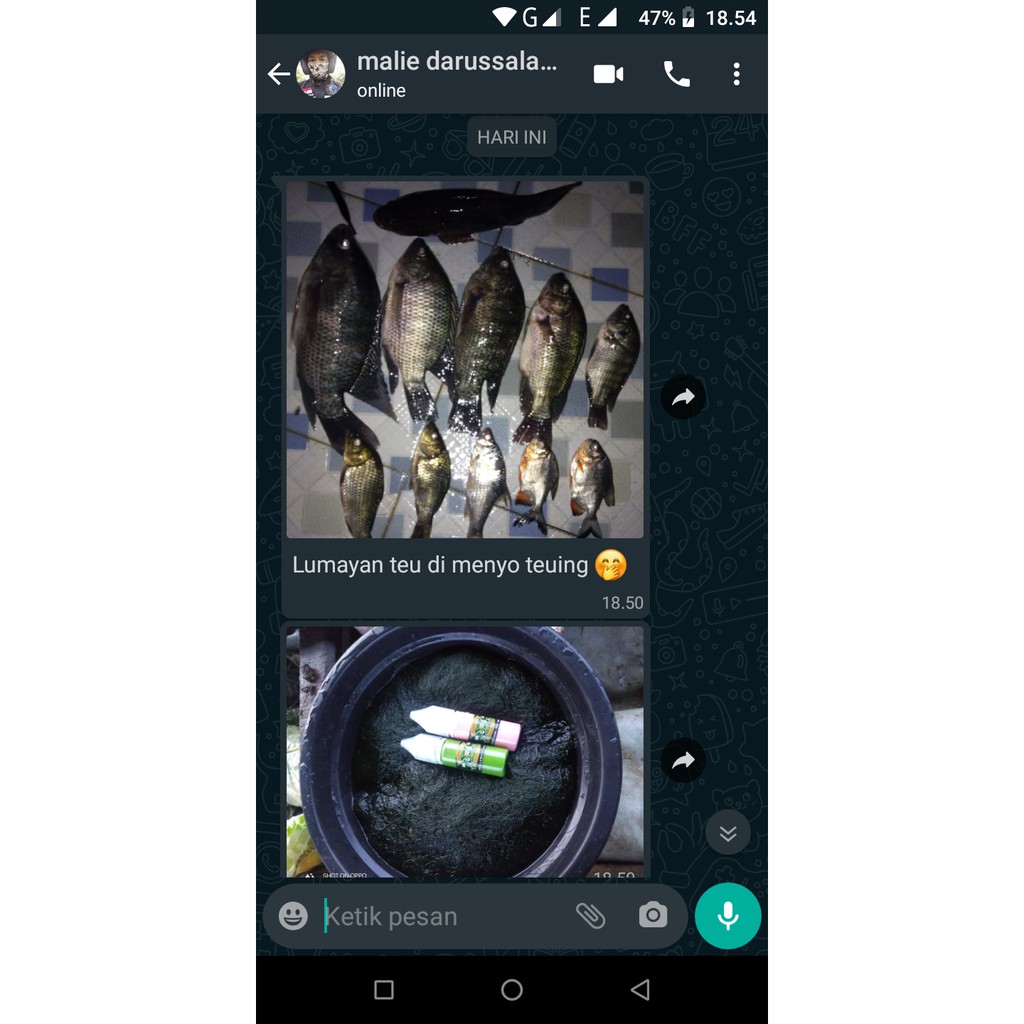Open the emoji picker

point(293,915)
